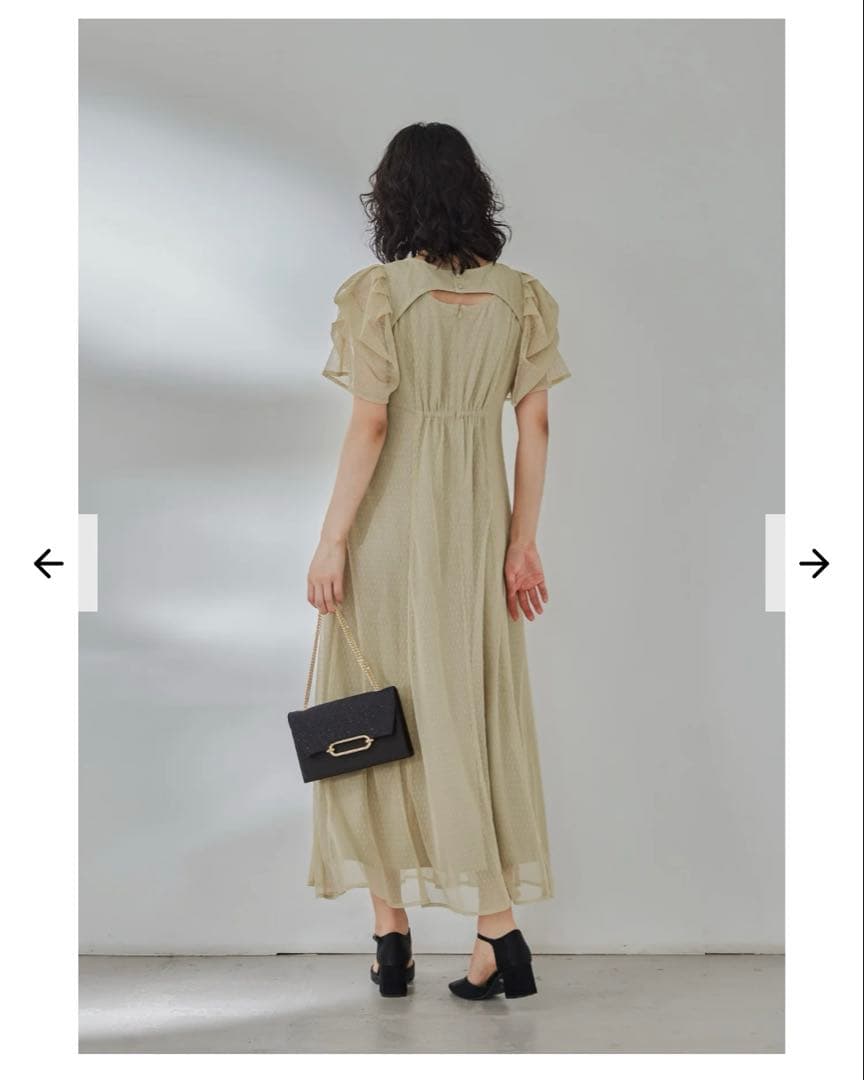Go to the next product image
864x1080 pixels.
tap(814, 563)
